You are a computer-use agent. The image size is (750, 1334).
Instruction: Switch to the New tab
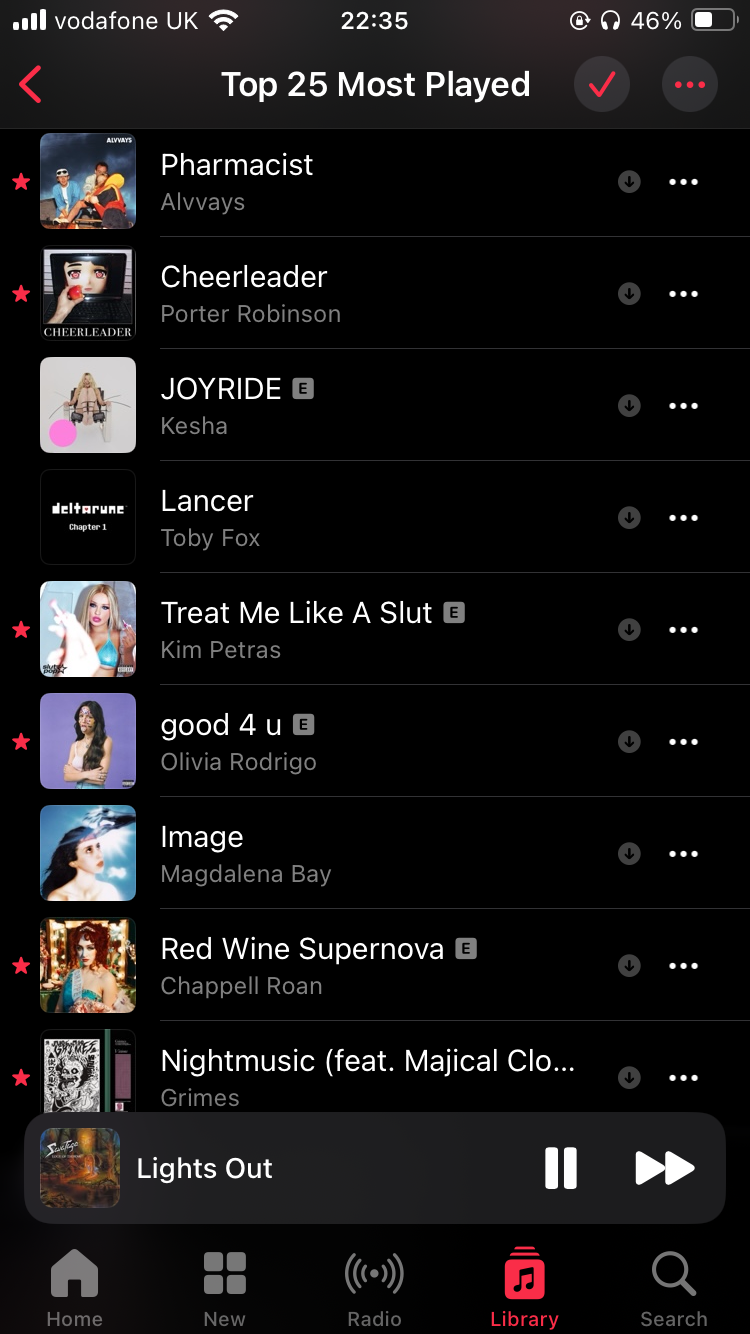pyautogui.click(x=225, y=1288)
